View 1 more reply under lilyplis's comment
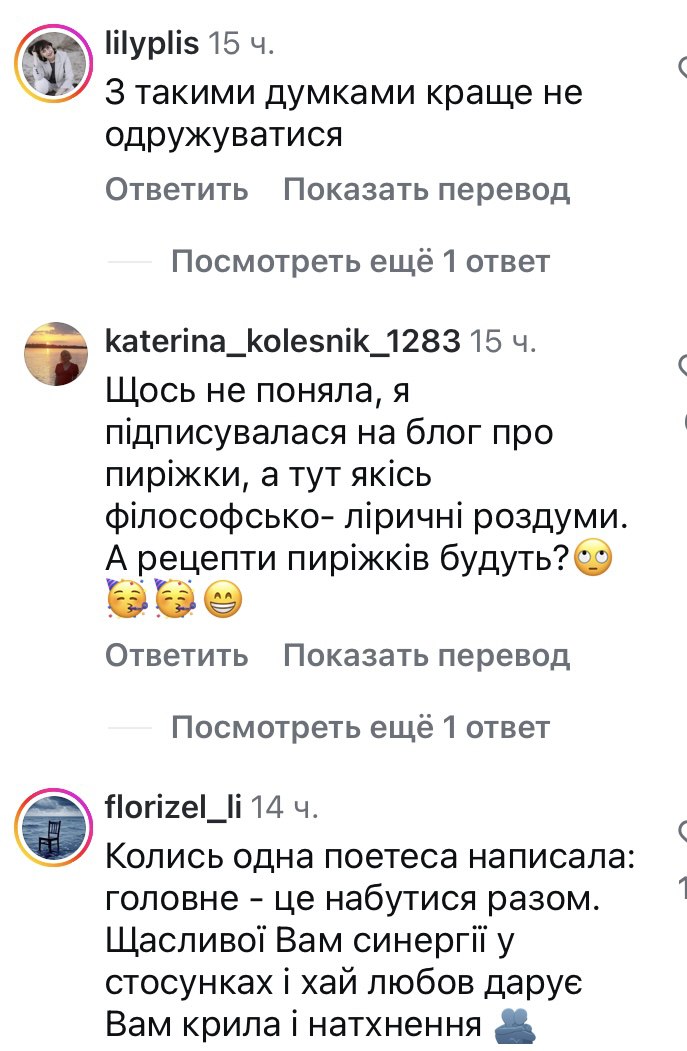 coord(360,262)
